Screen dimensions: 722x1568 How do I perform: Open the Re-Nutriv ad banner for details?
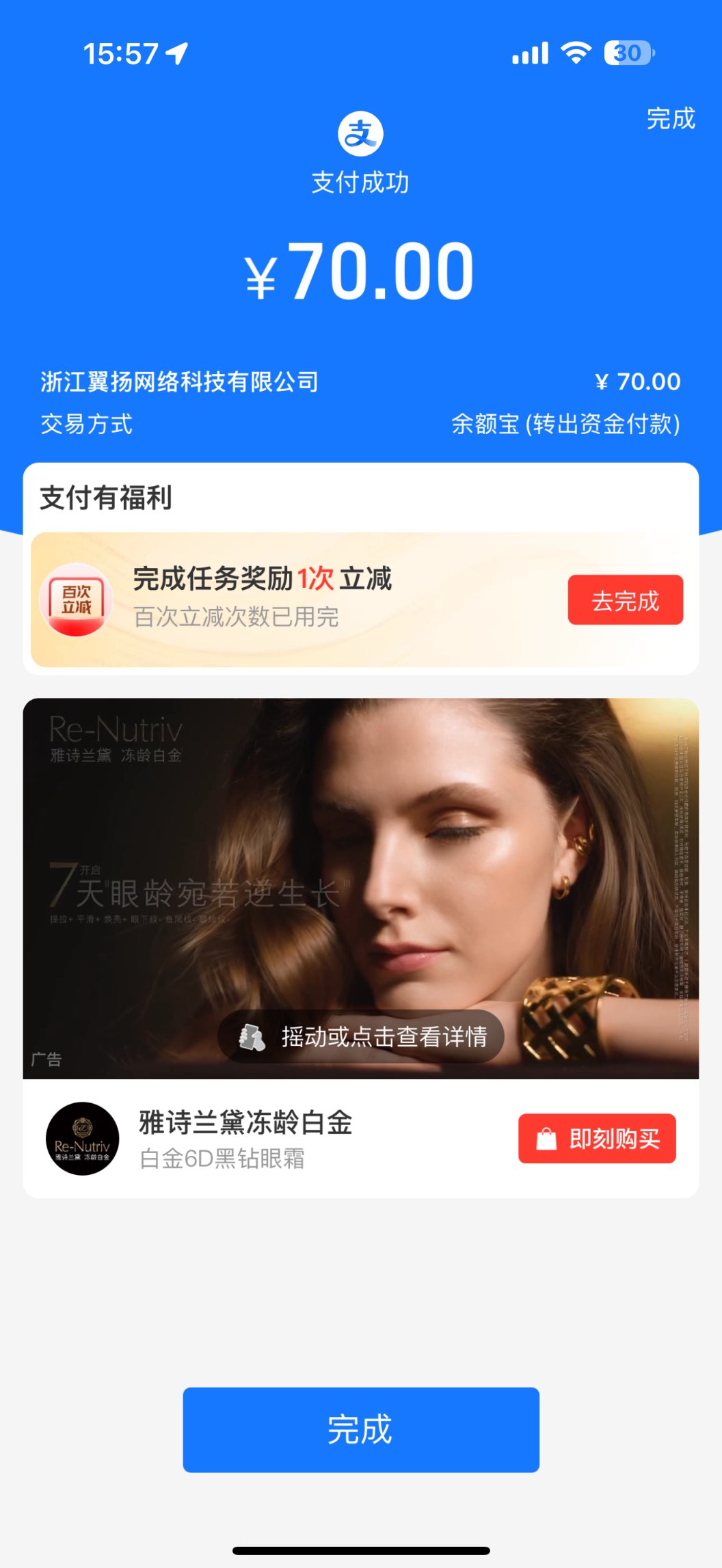360,854
